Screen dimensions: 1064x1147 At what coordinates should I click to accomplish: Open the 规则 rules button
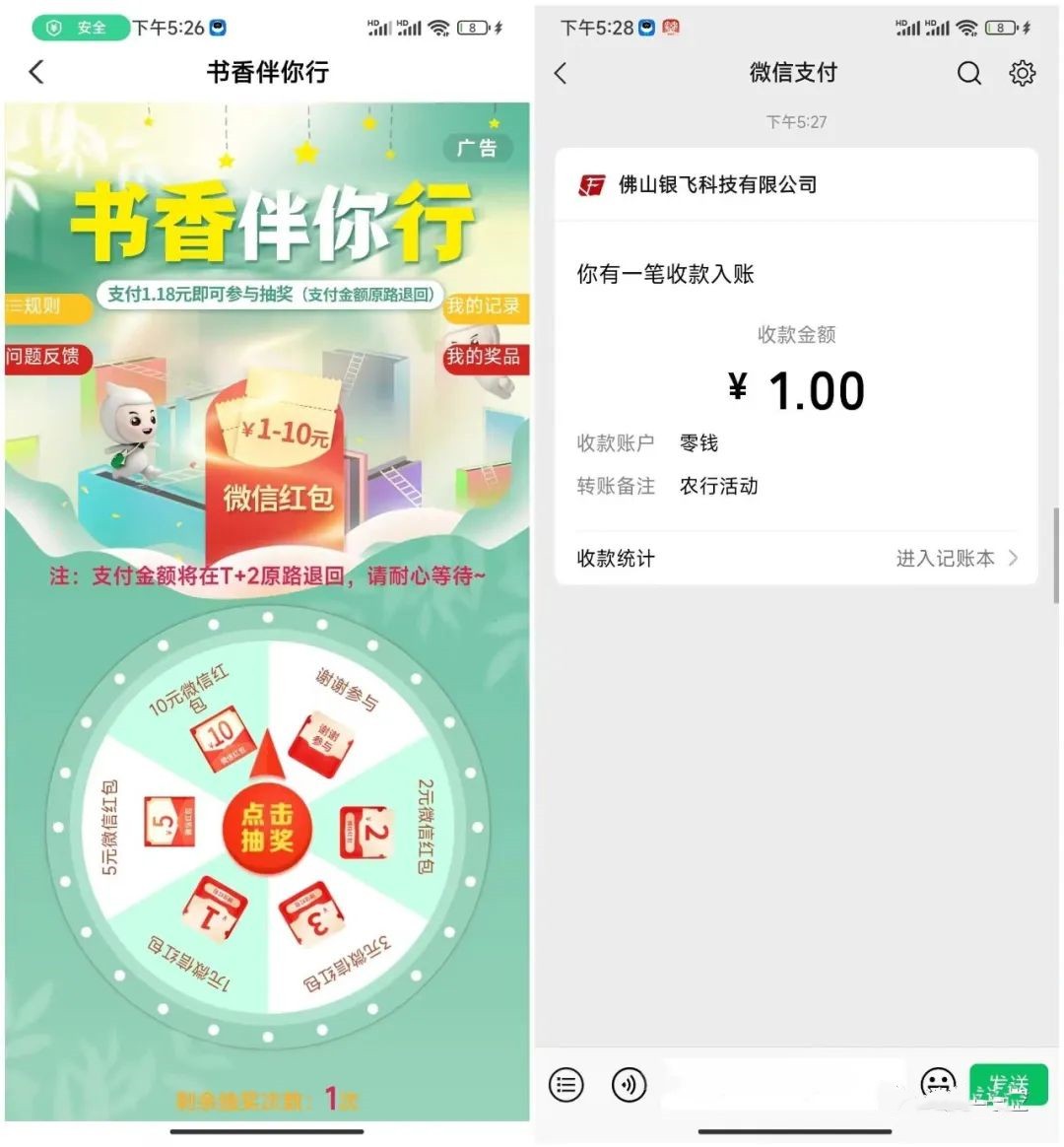click(43, 306)
